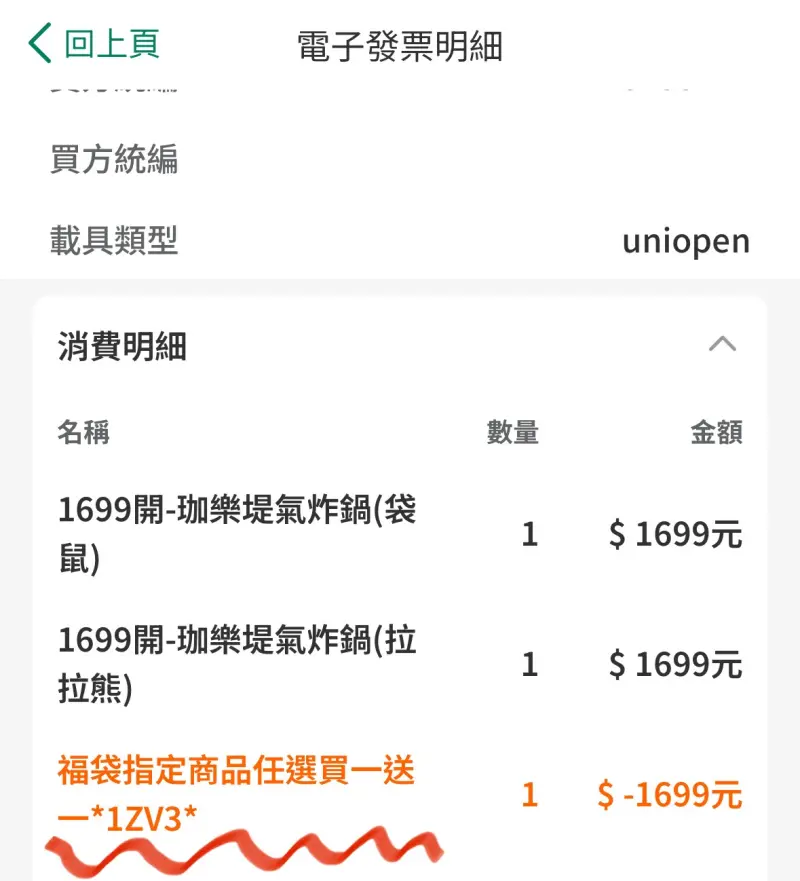Go back with 回上頁
This screenshot has height=881, width=800.
95,45
